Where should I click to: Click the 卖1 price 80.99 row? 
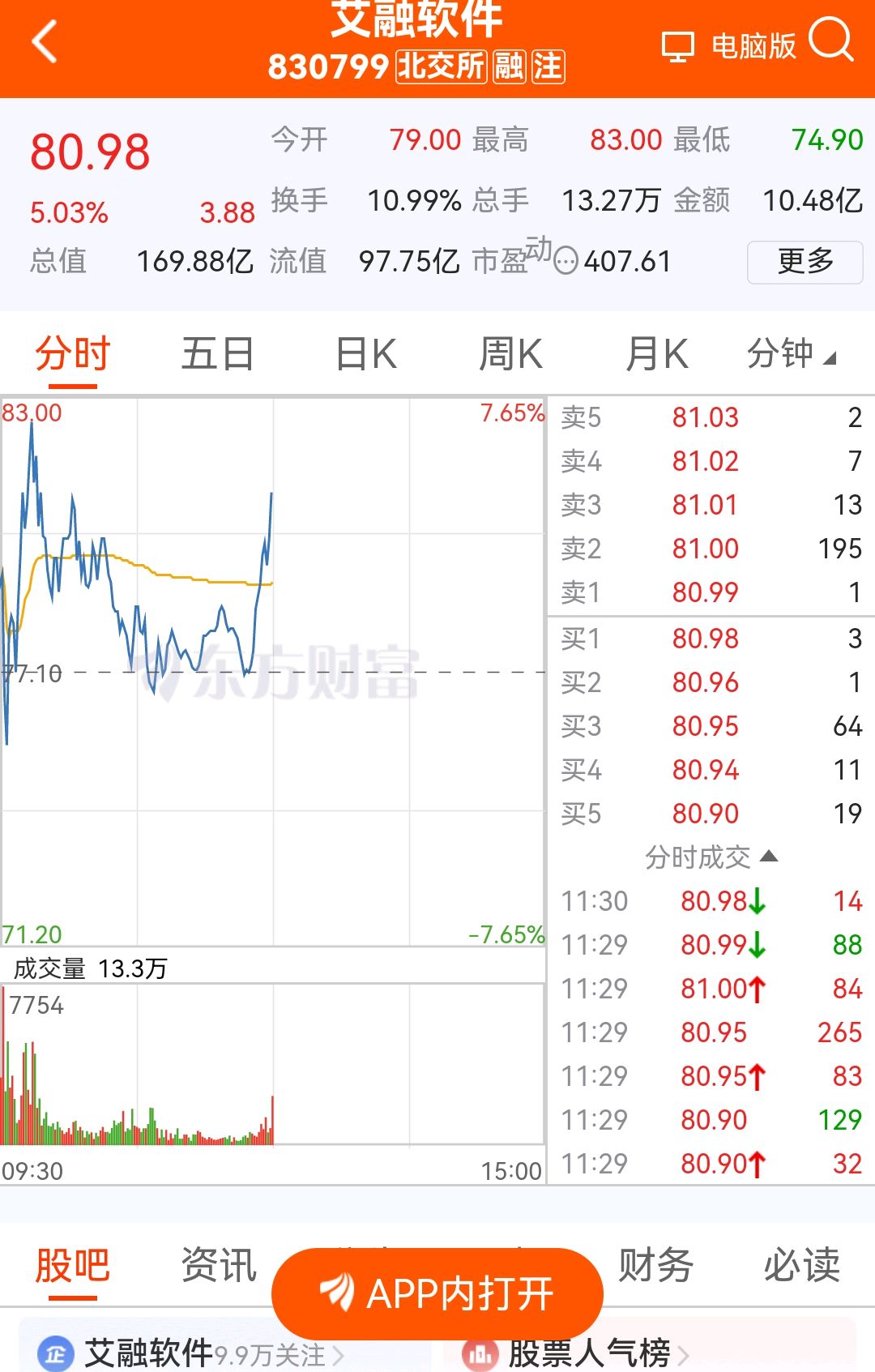[711, 592]
